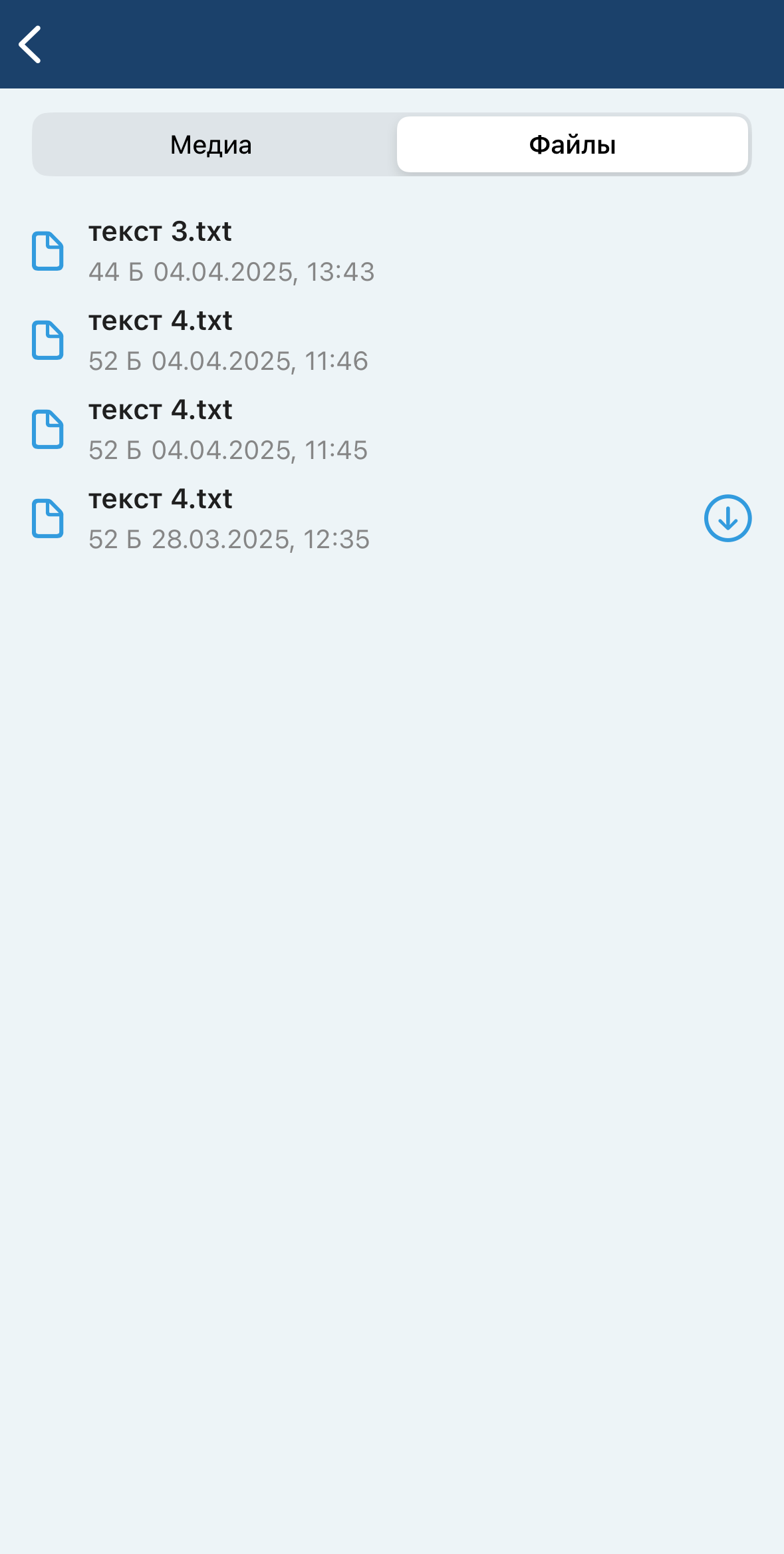This screenshot has width=784, height=1554.
Task: Switch to the Медиа tab
Action: point(211,144)
